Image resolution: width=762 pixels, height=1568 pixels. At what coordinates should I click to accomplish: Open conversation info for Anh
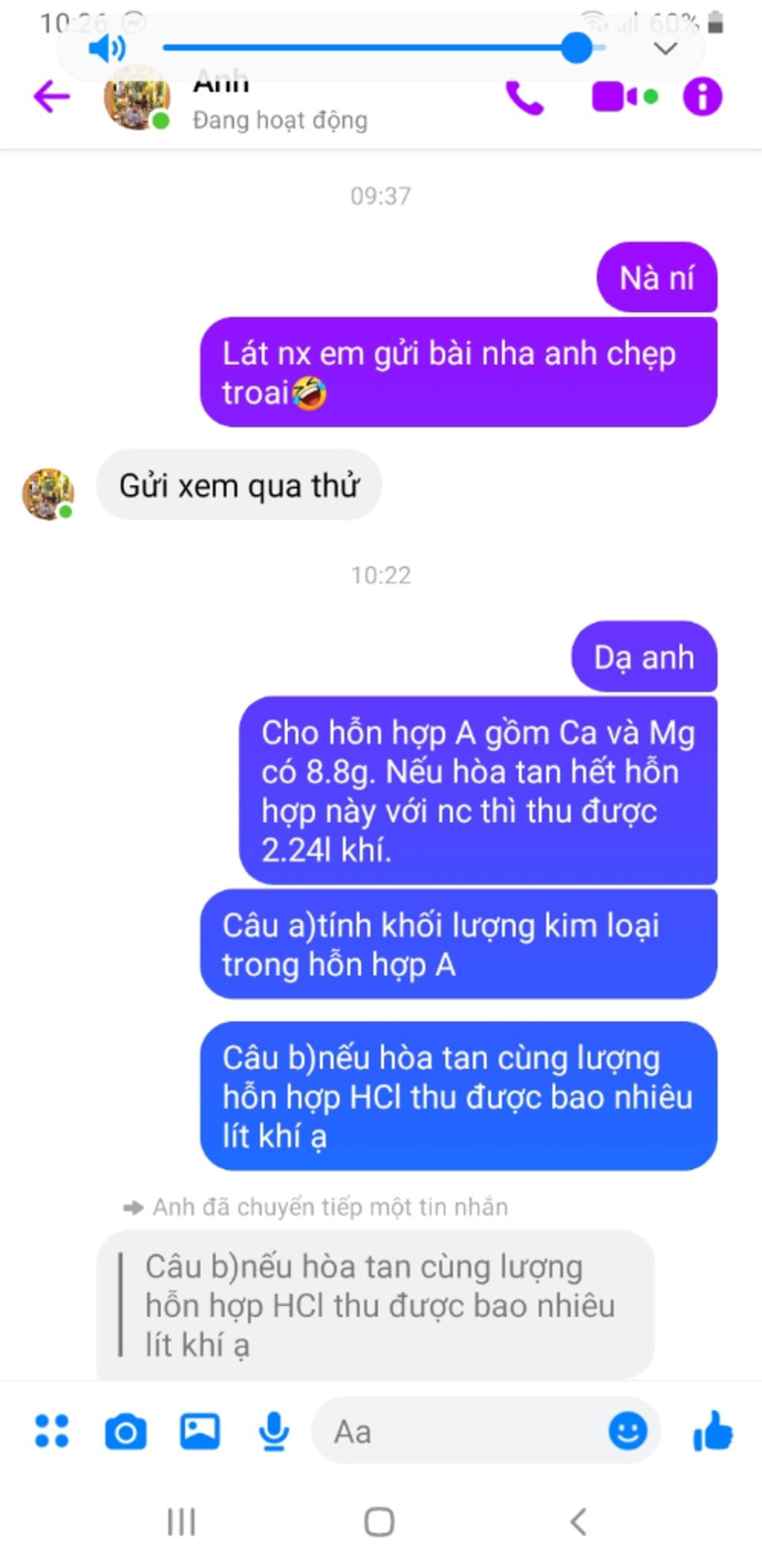pyautogui.click(x=702, y=97)
